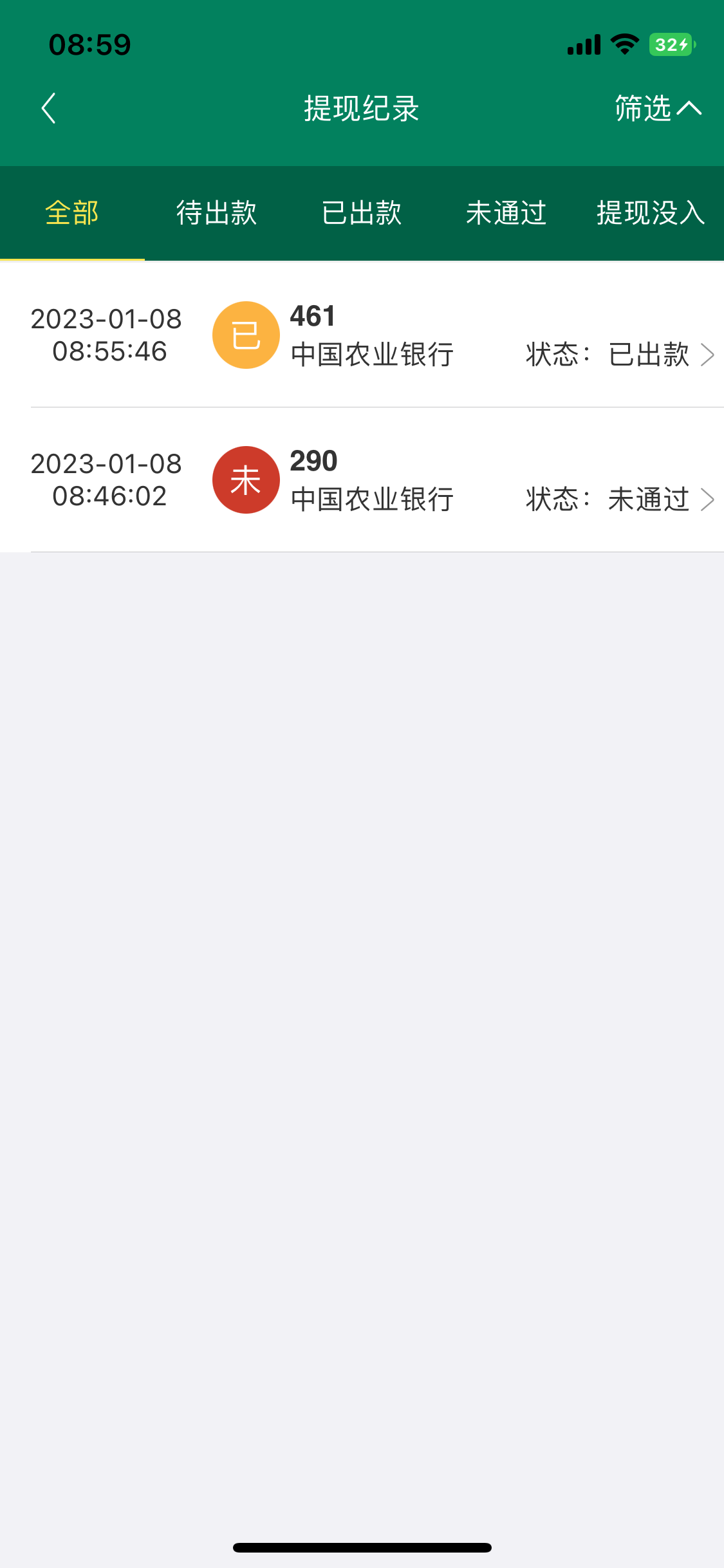The image size is (724, 1568).
Task: Expand the 筛选 filter dropdown
Action: (x=656, y=108)
